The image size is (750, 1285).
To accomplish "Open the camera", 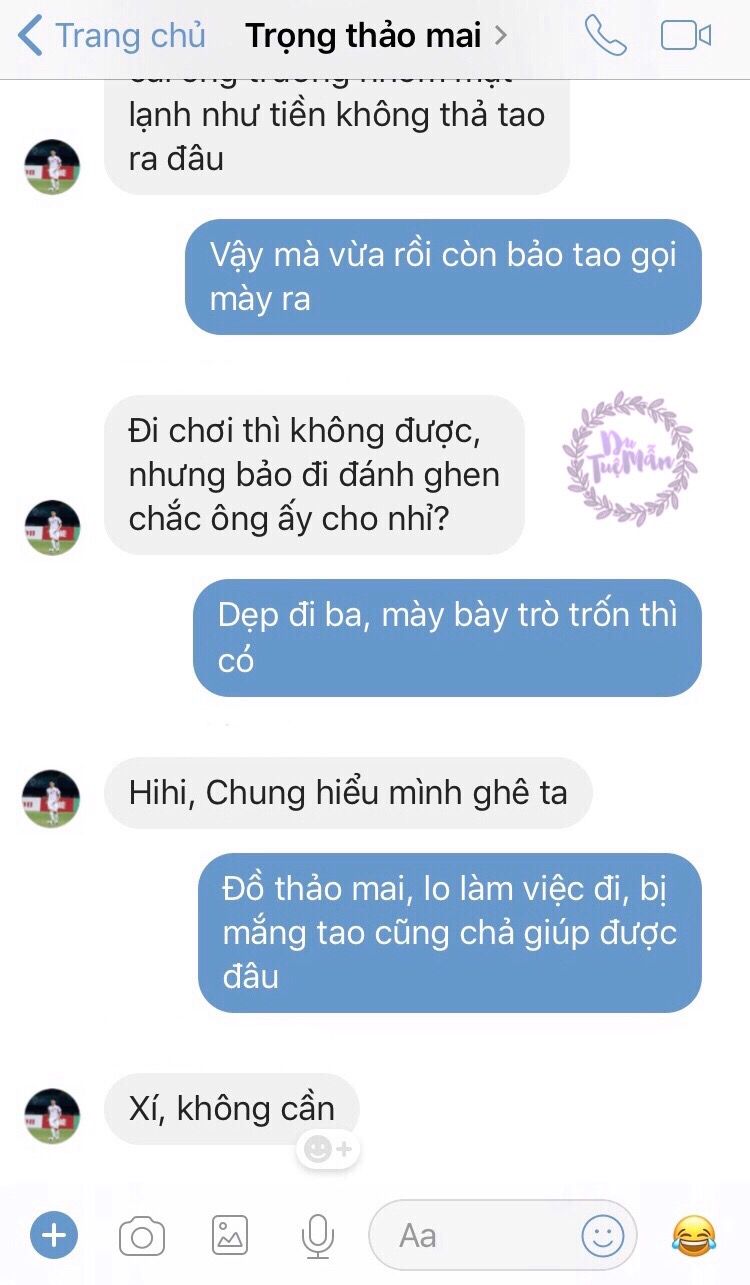I will tap(142, 1236).
